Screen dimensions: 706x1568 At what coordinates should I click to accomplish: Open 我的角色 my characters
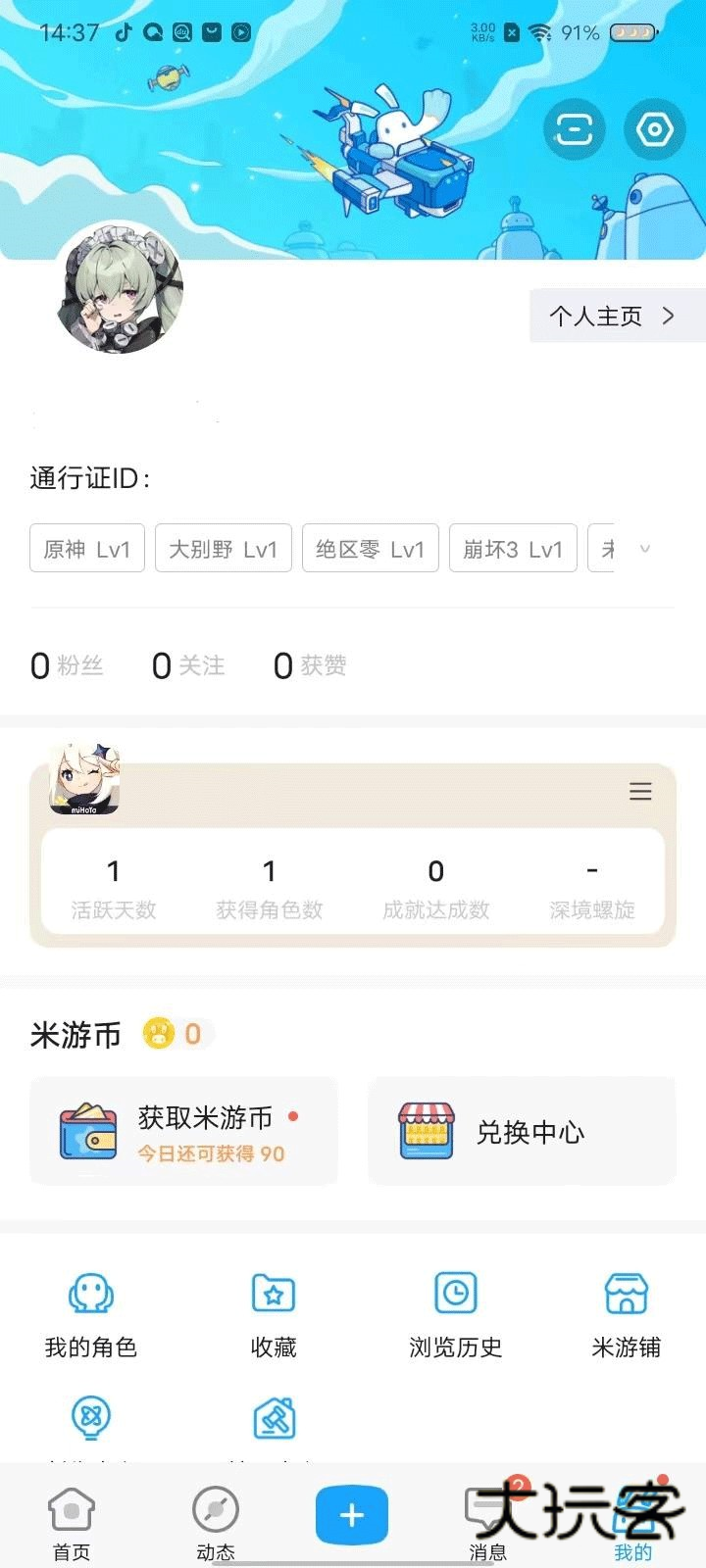point(91,1313)
